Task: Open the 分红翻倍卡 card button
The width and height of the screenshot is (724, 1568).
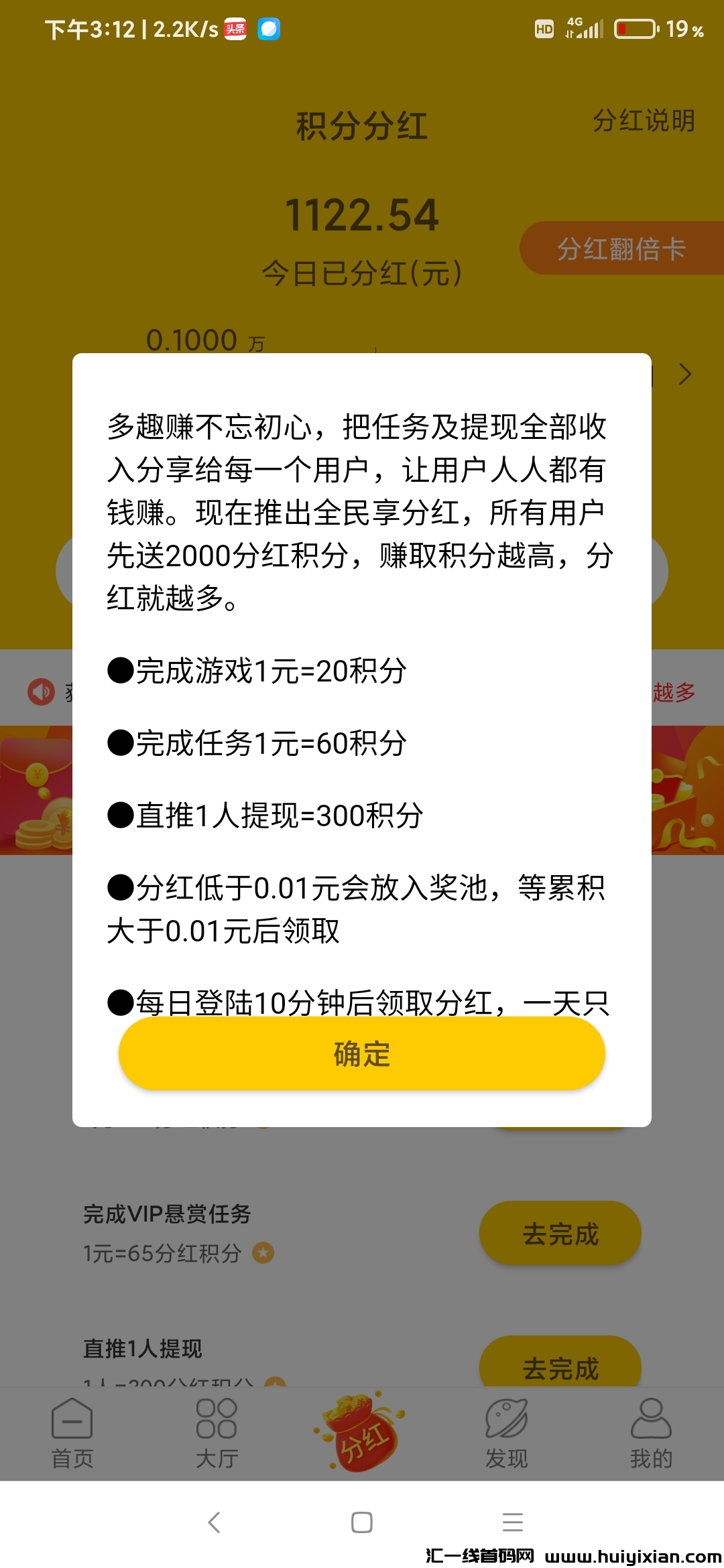Action: pyautogui.click(x=622, y=249)
